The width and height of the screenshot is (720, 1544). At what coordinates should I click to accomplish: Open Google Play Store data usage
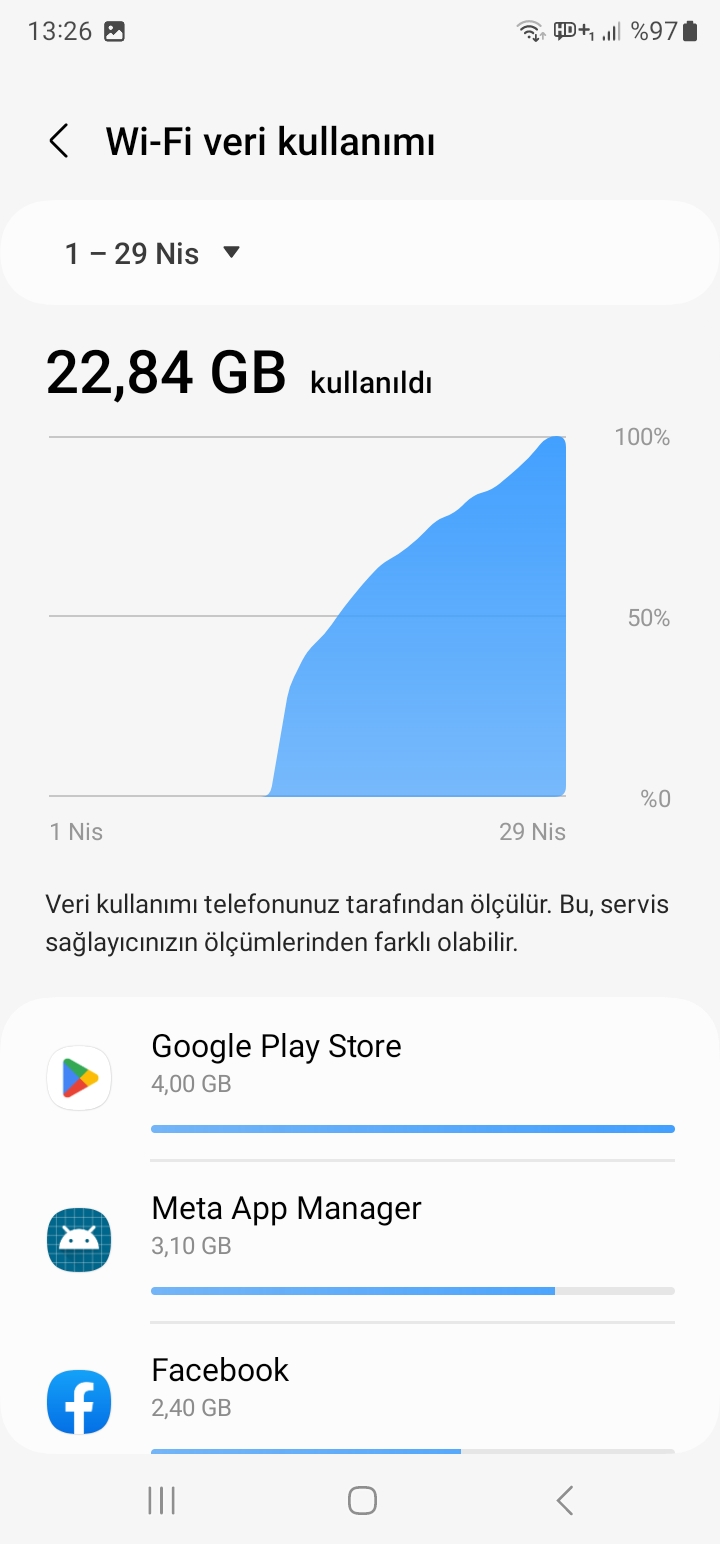360,1080
